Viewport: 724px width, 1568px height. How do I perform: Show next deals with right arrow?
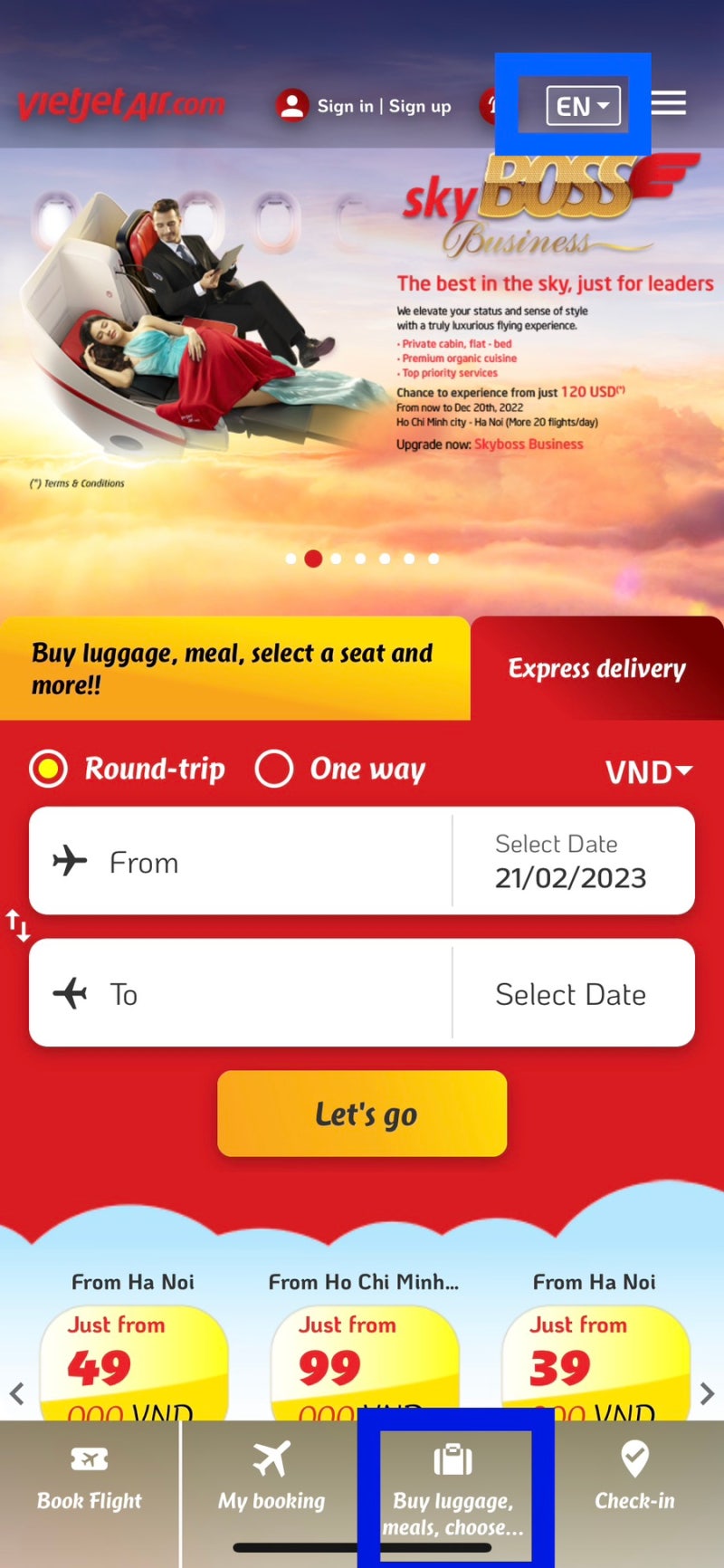[707, 1394]
